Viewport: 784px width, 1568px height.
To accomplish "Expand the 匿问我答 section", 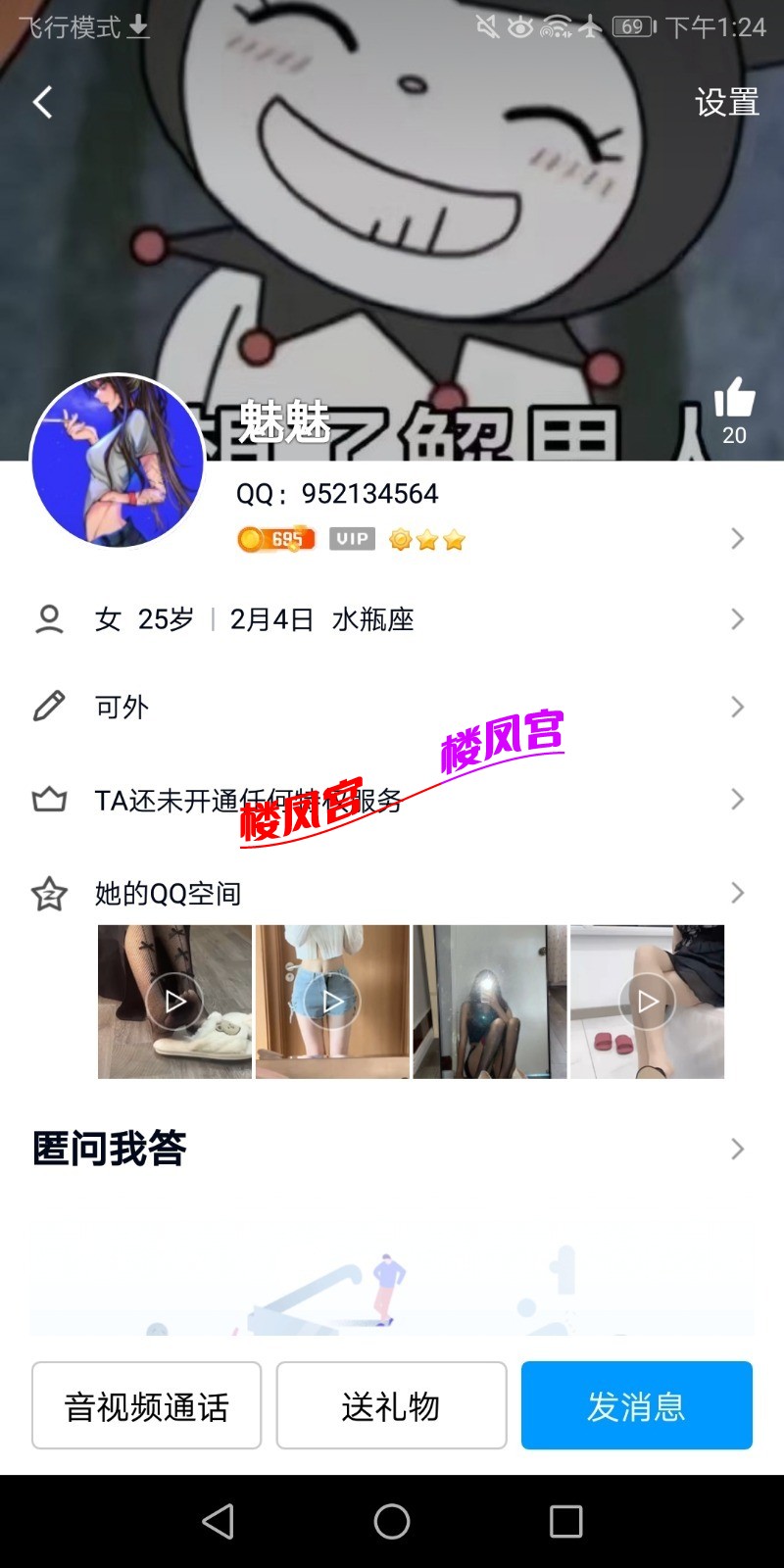I will [392, 1149].
